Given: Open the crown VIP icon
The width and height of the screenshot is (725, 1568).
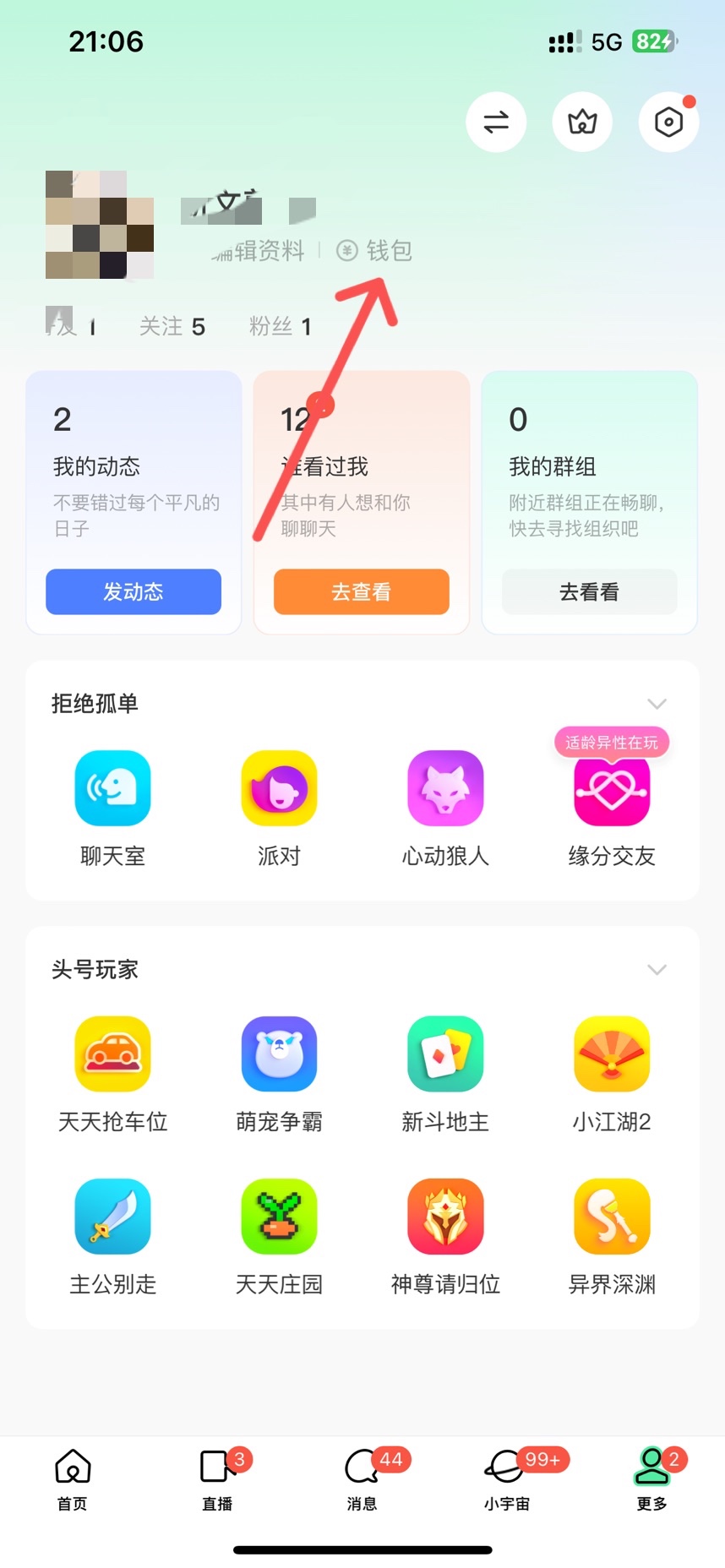Looking at the screenshot, I should 582,122.
